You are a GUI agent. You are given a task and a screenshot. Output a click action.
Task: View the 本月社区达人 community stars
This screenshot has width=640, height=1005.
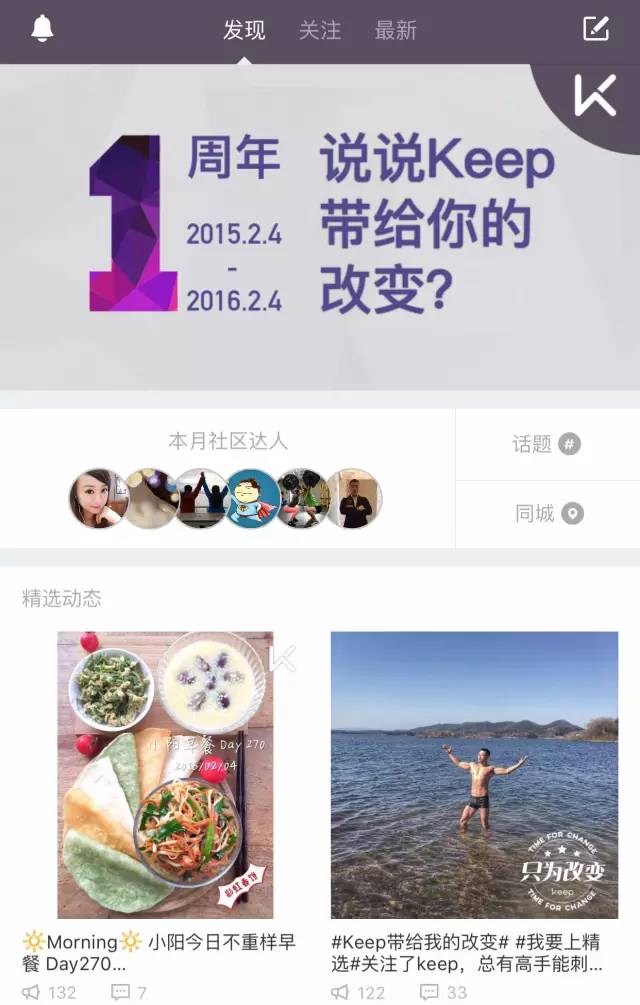point(227,441)
